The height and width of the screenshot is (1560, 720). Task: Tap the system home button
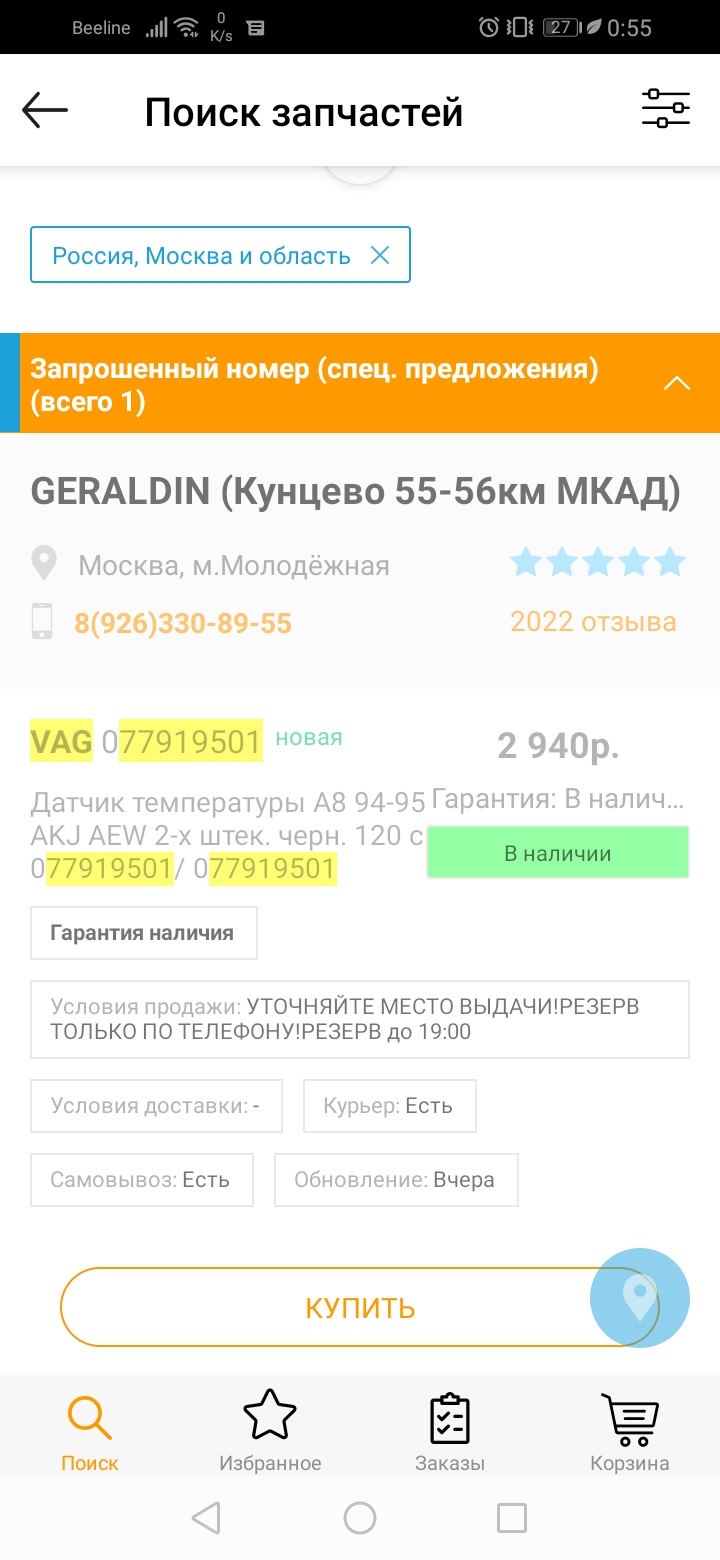(360, 1518)
